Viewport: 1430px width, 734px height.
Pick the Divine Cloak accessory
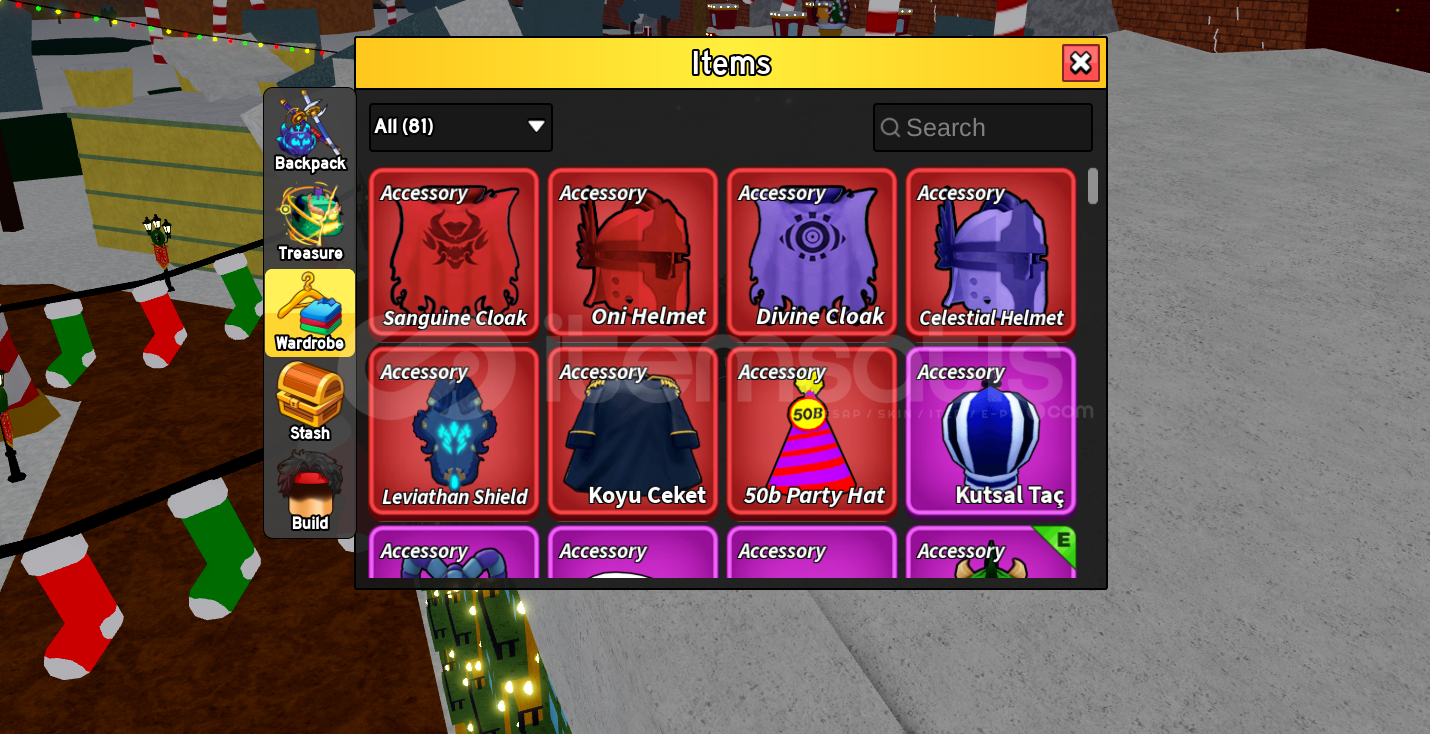pos(812,252)
